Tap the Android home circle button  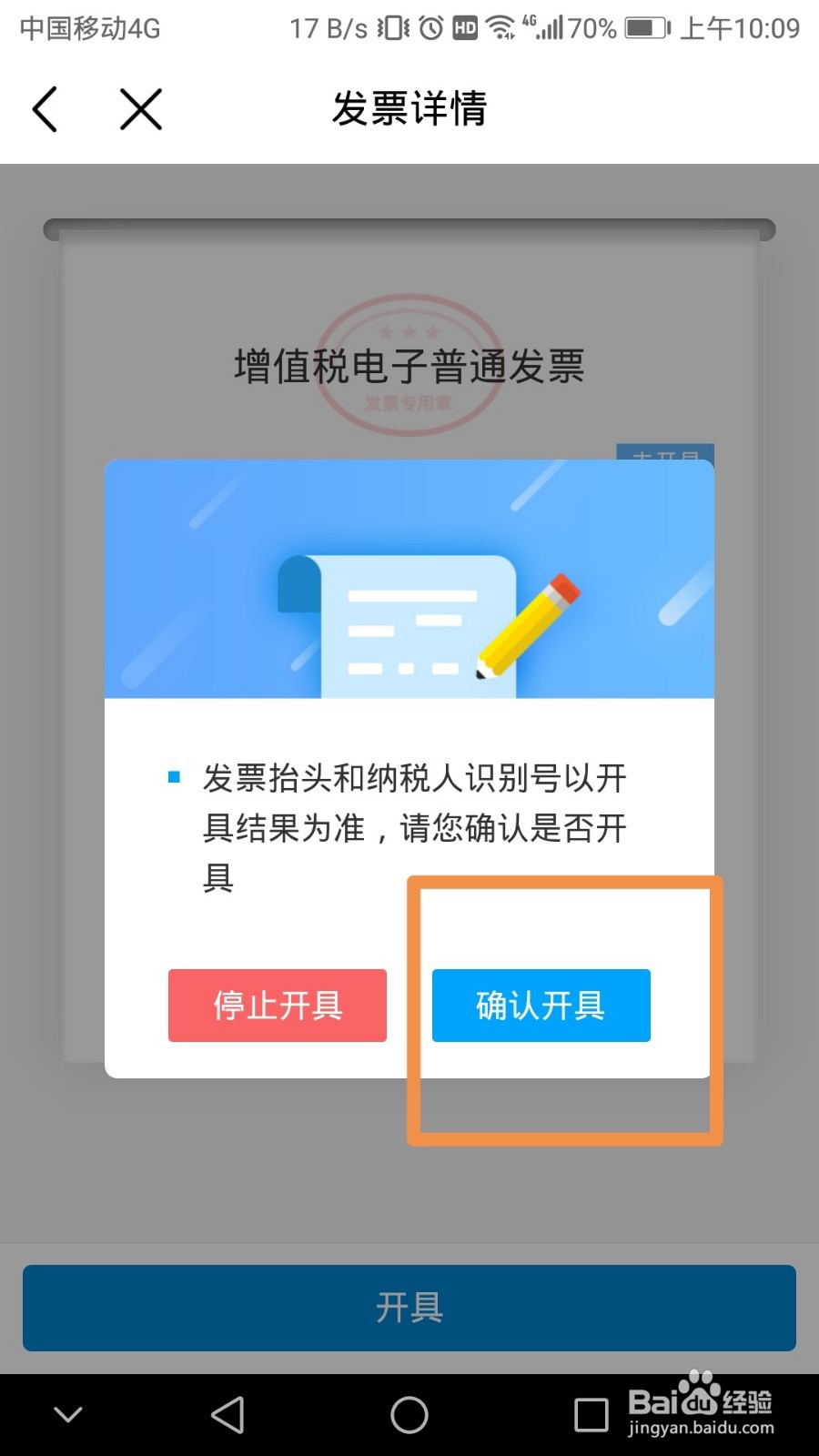tap(409, 1413)
